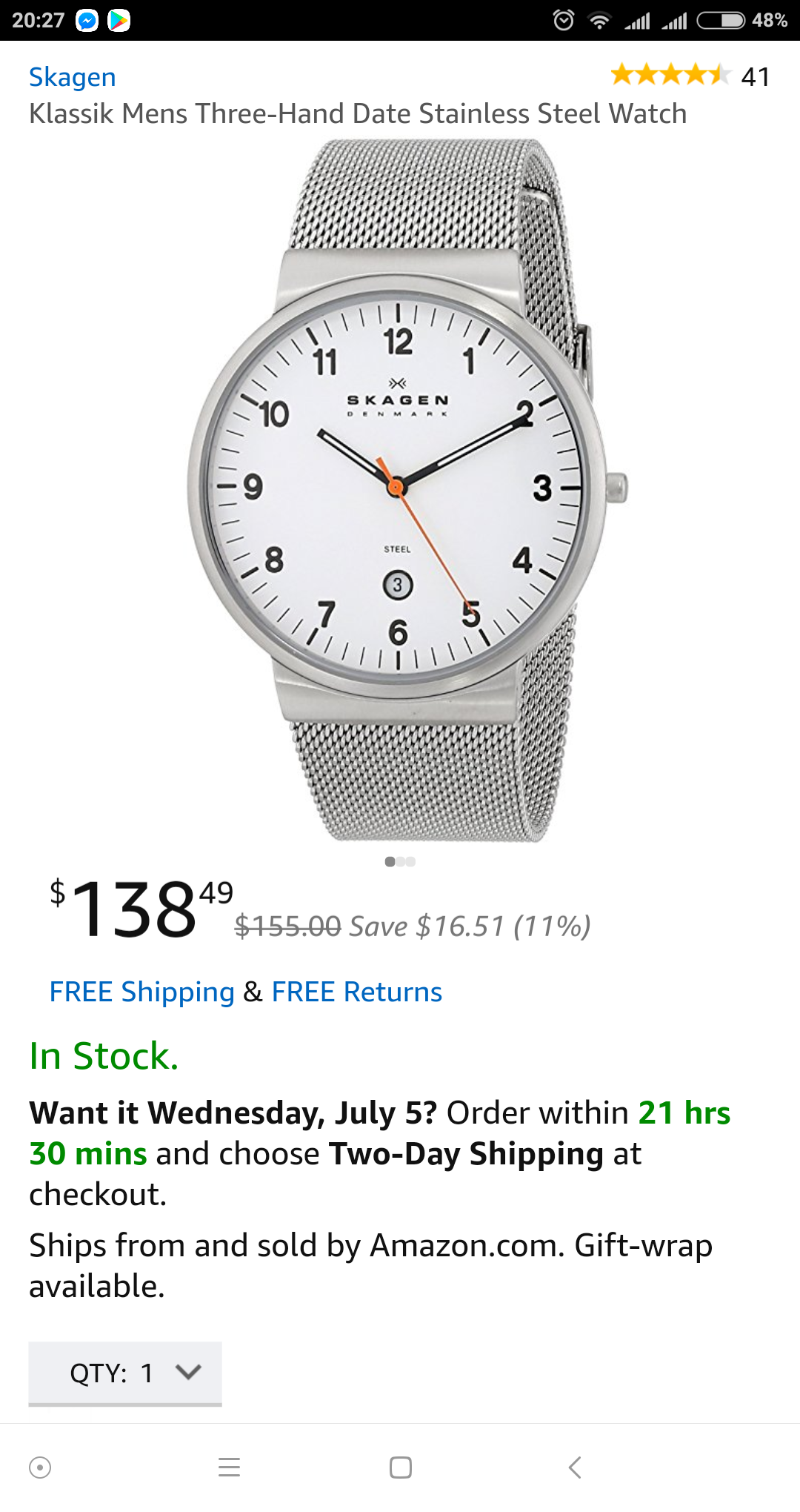Tap the image page indicator dots
Viewport: 800px width, 1512px height.
pos(400,861)
